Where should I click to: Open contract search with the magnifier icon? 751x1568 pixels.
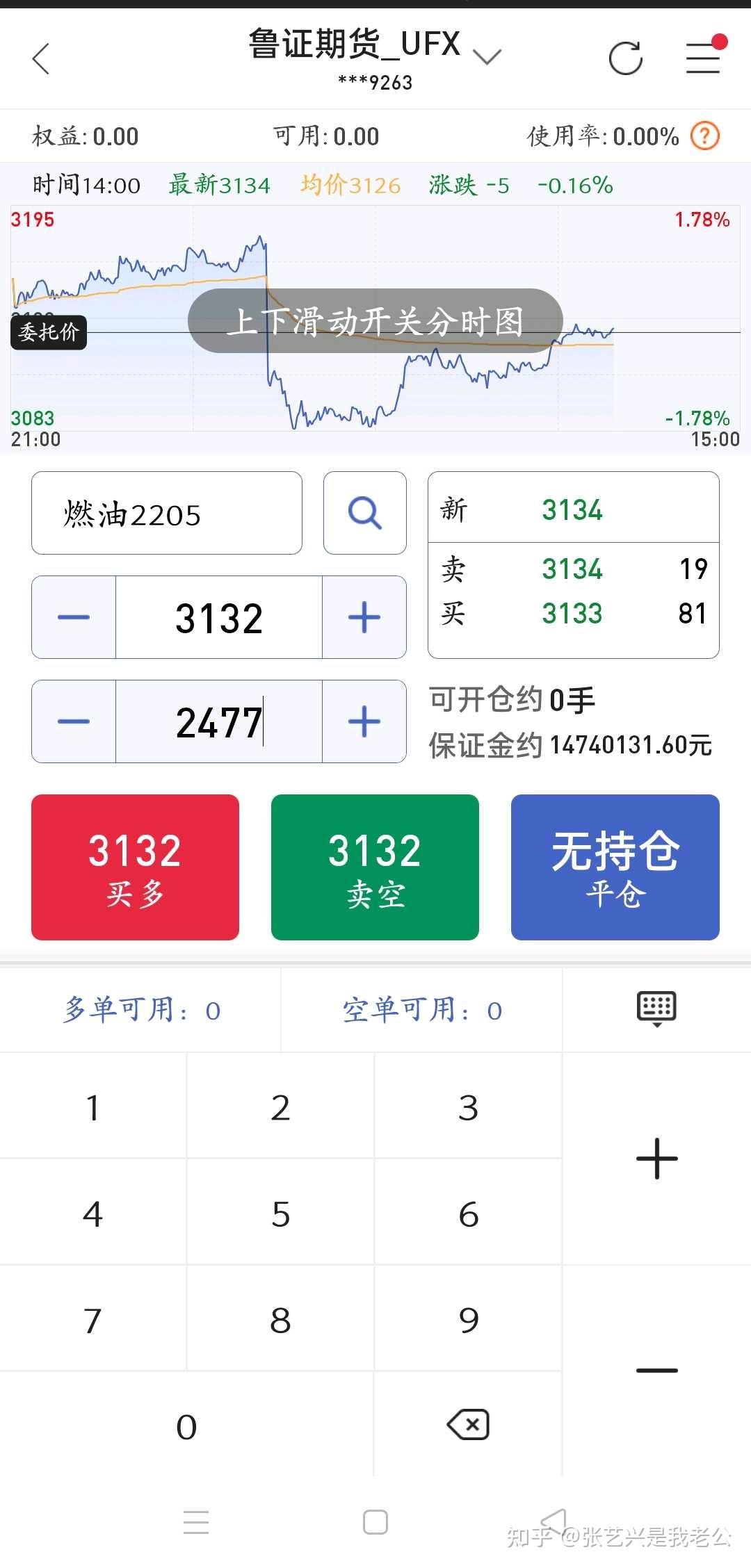(x=364, y=513)
